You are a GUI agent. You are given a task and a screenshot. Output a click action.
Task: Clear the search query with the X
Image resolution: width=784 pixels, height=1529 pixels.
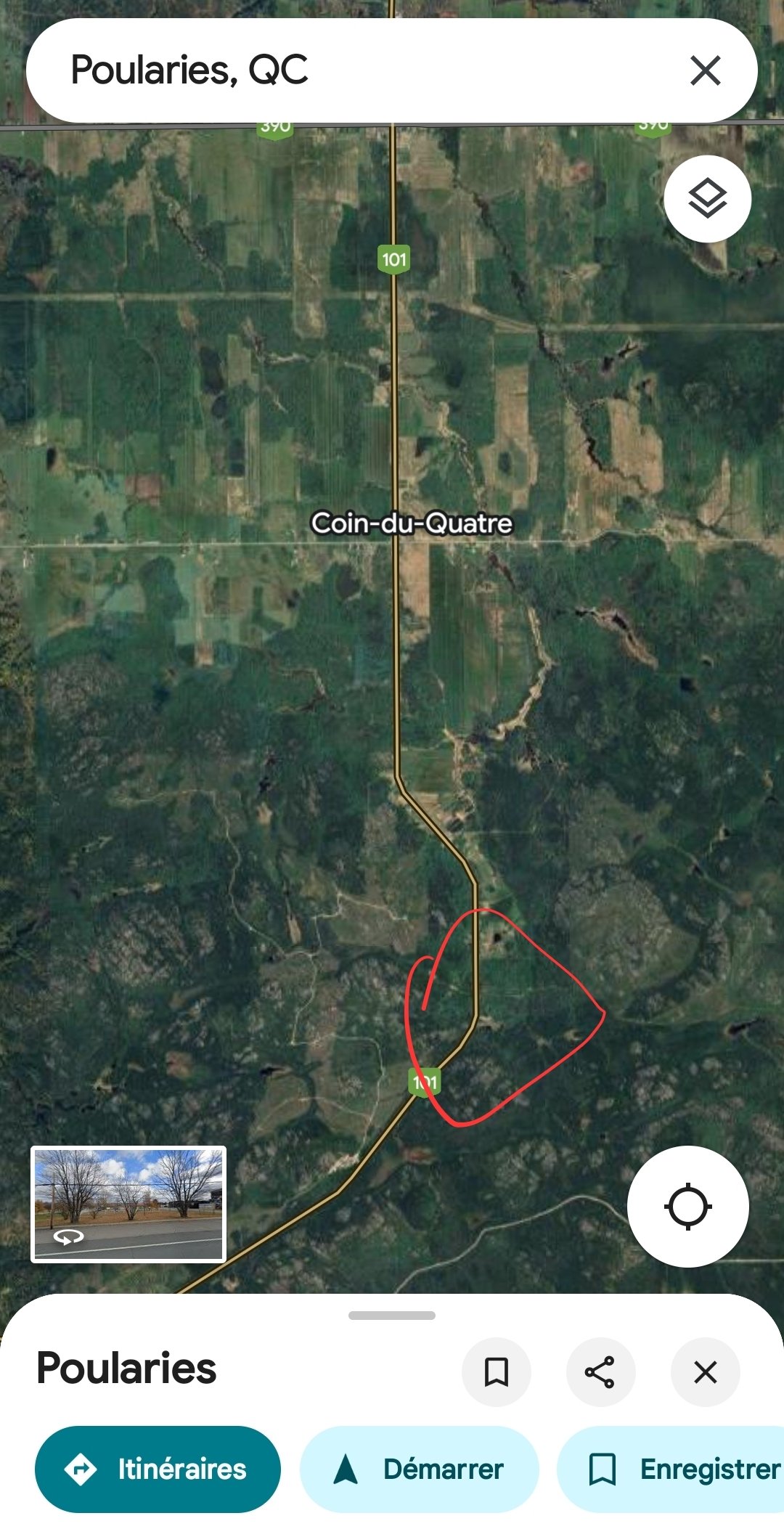coord(705,70)
